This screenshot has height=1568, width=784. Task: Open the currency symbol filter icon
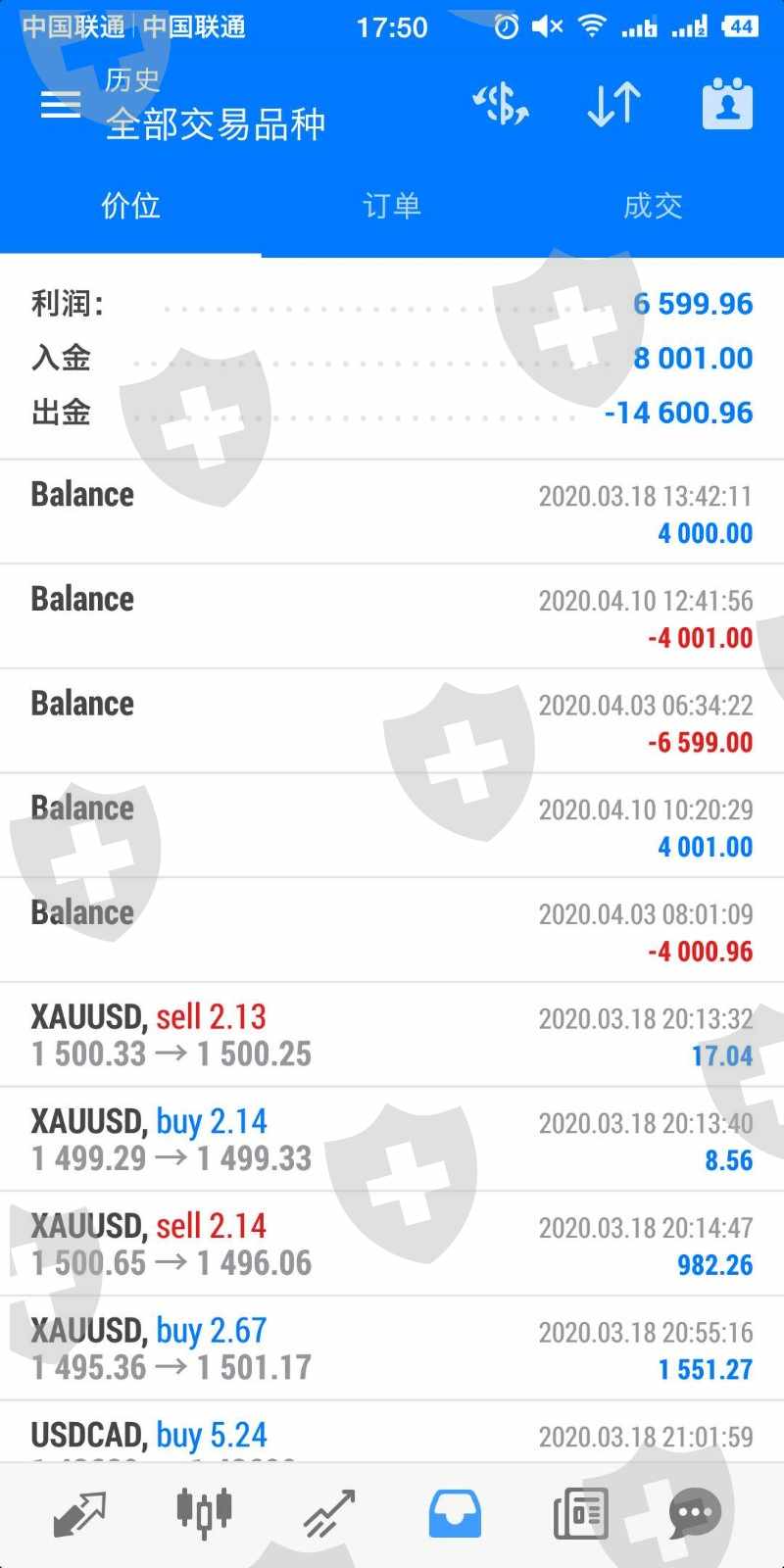pos(501,105)
